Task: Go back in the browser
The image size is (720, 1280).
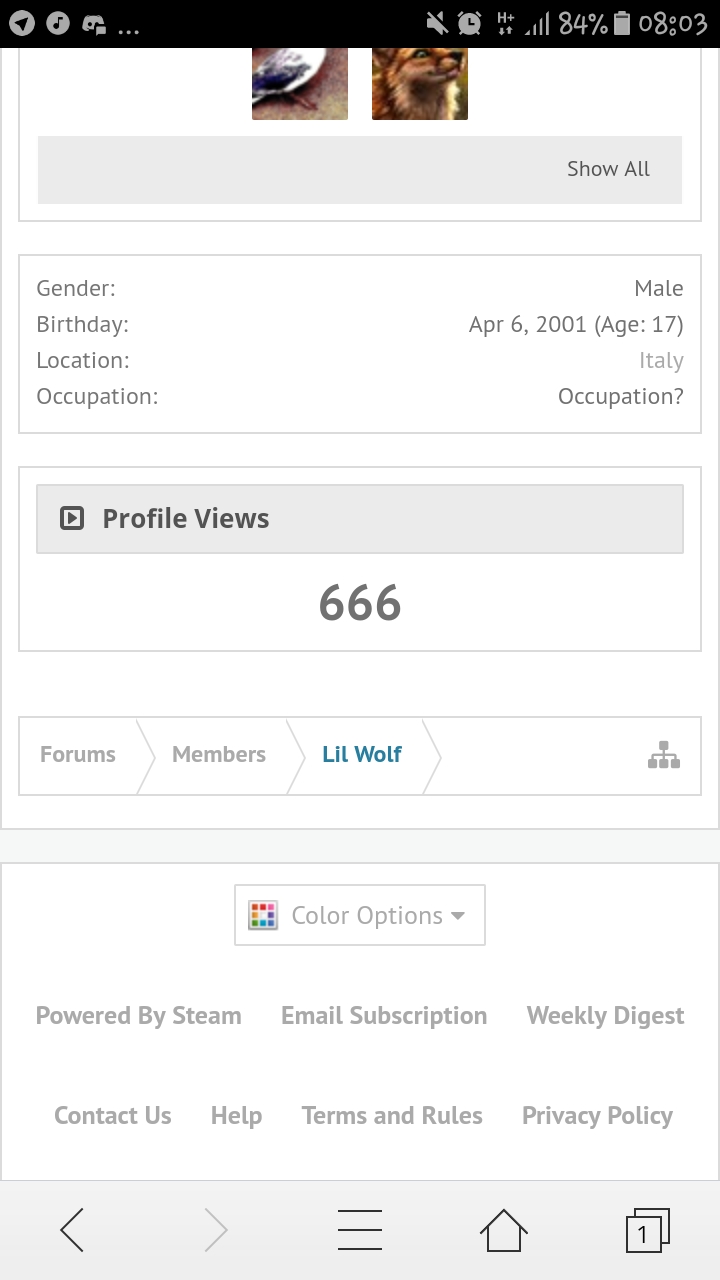Action: (x=72, y=1230)
